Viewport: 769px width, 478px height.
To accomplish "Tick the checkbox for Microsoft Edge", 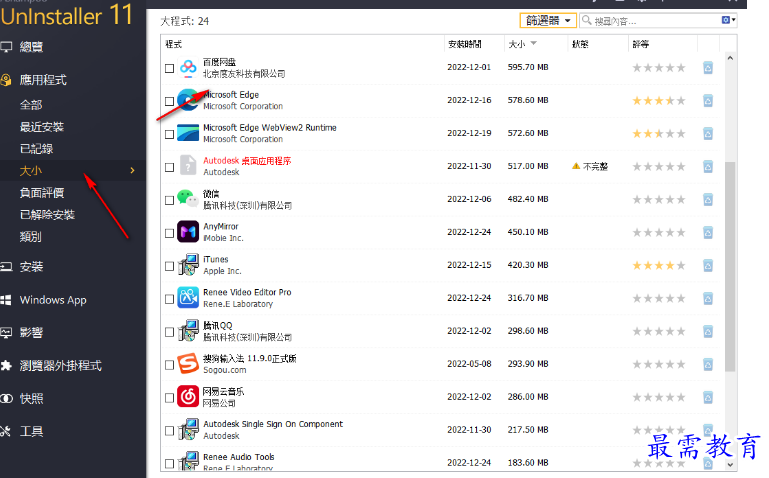I will point(169,101).
